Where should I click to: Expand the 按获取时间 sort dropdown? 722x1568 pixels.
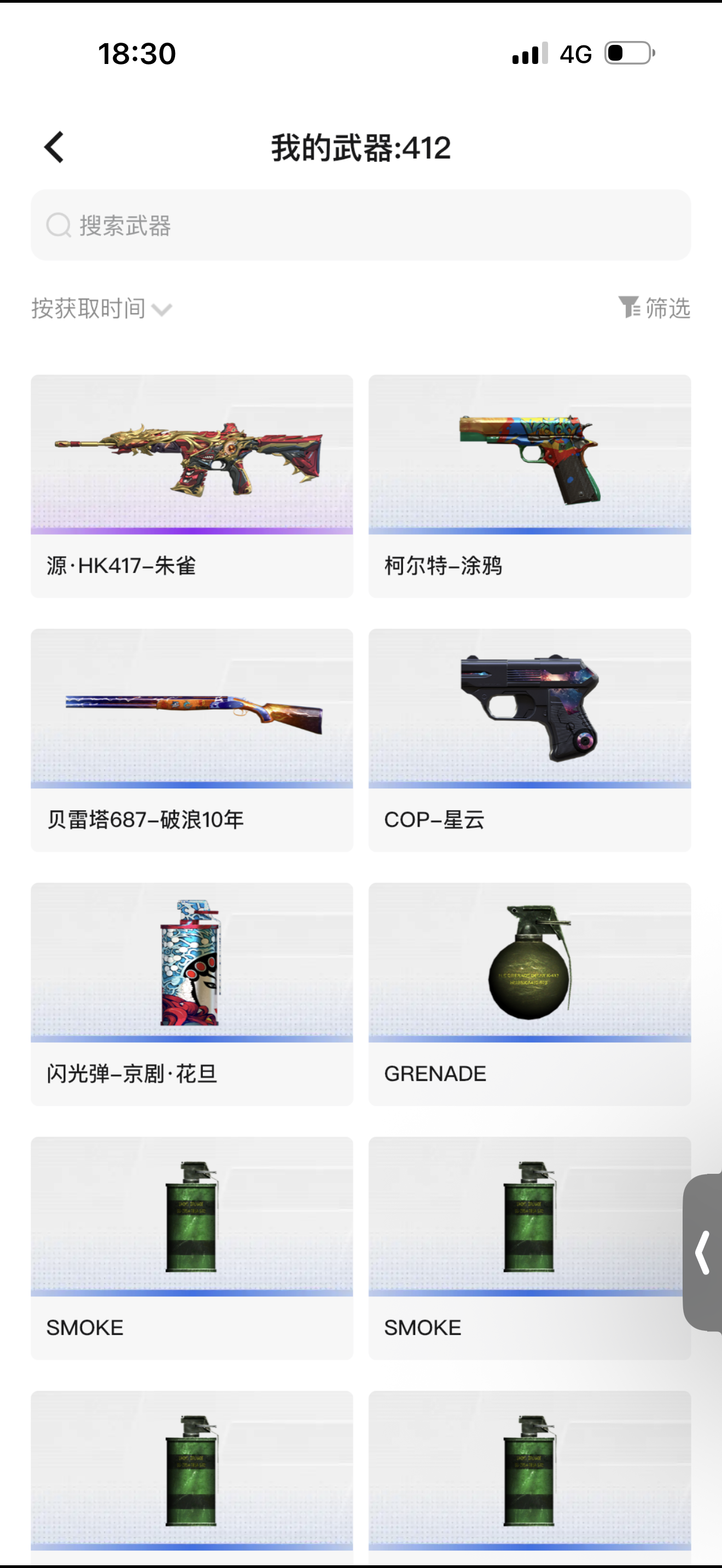(102, 308)
